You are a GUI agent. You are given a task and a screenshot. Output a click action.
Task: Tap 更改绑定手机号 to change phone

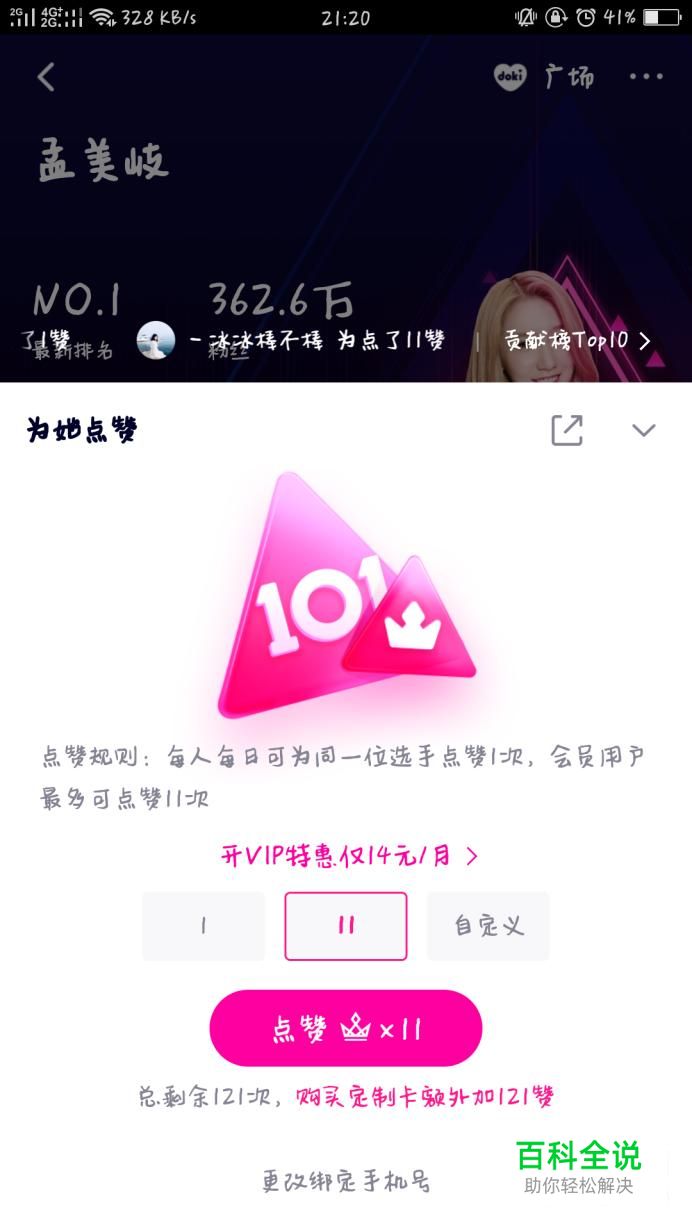pos(346,1181)
